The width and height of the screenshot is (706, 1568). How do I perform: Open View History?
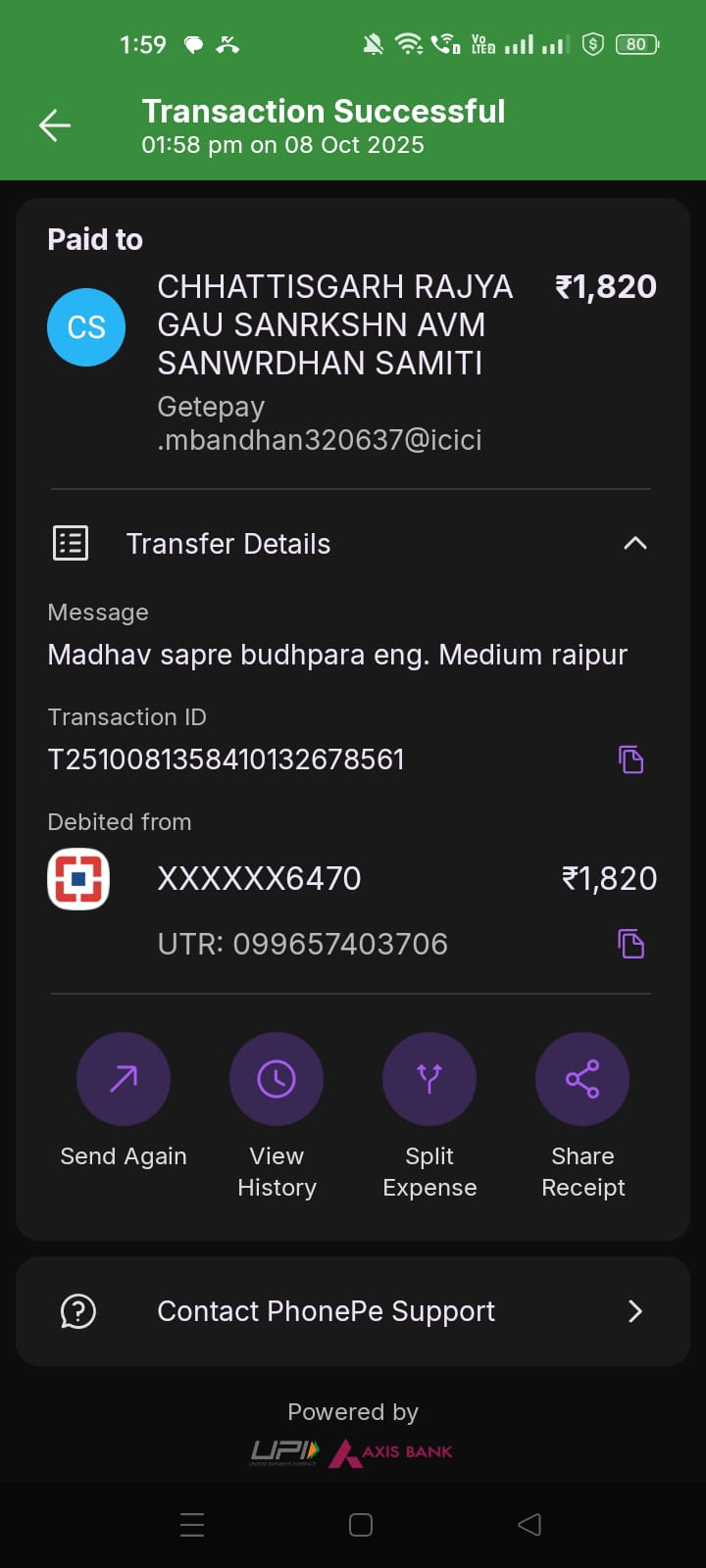click(x=277, y=1079)
